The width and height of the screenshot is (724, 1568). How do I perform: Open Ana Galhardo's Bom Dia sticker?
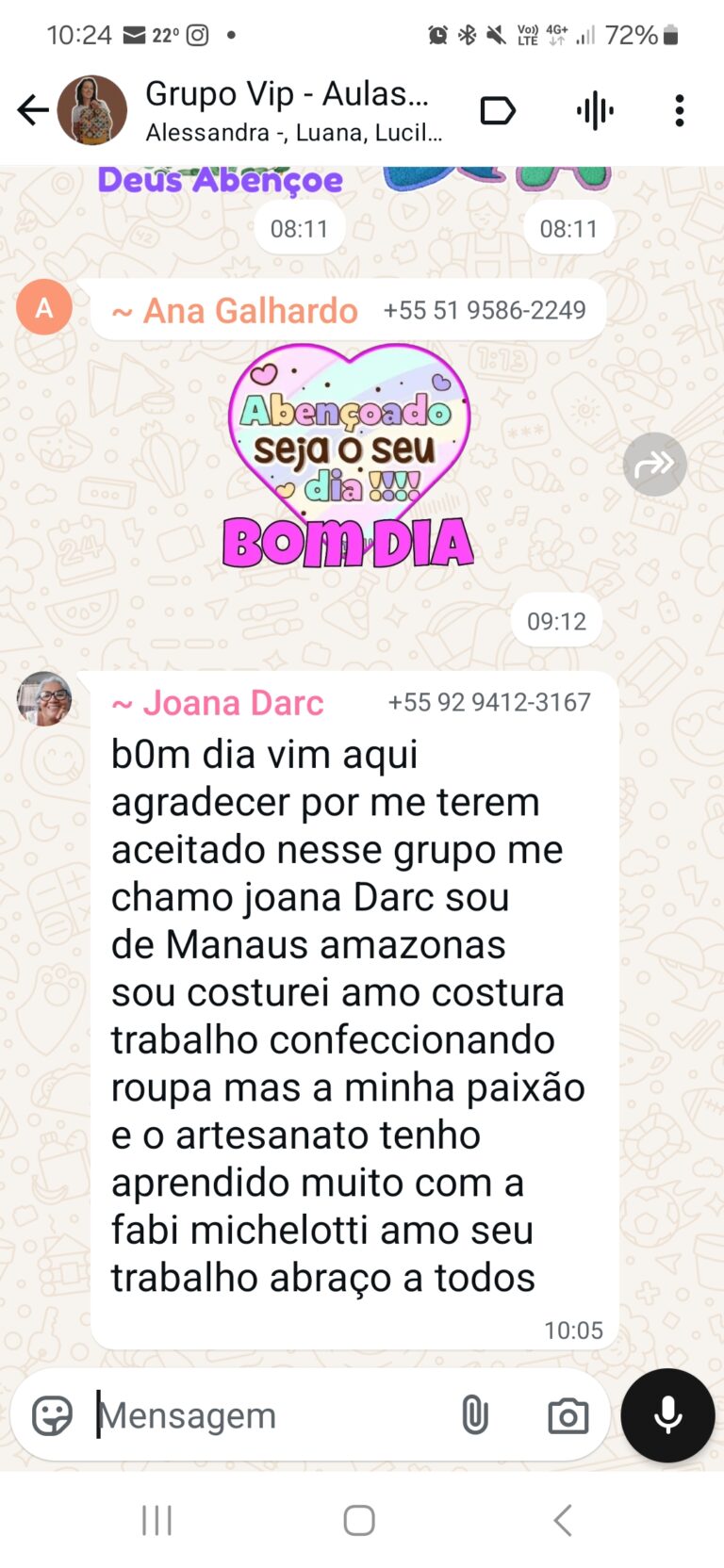pos(349,457)
